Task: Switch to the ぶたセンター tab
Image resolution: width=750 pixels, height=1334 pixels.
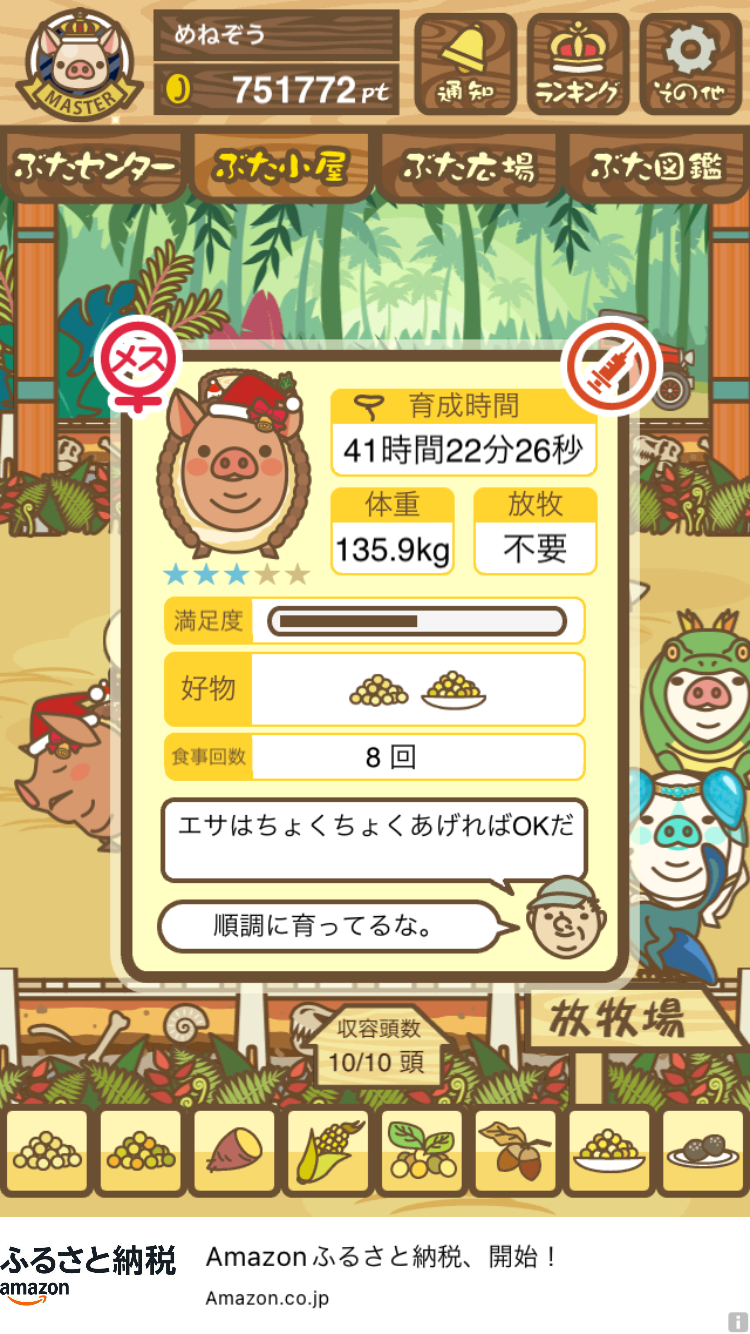Action: 95,166
